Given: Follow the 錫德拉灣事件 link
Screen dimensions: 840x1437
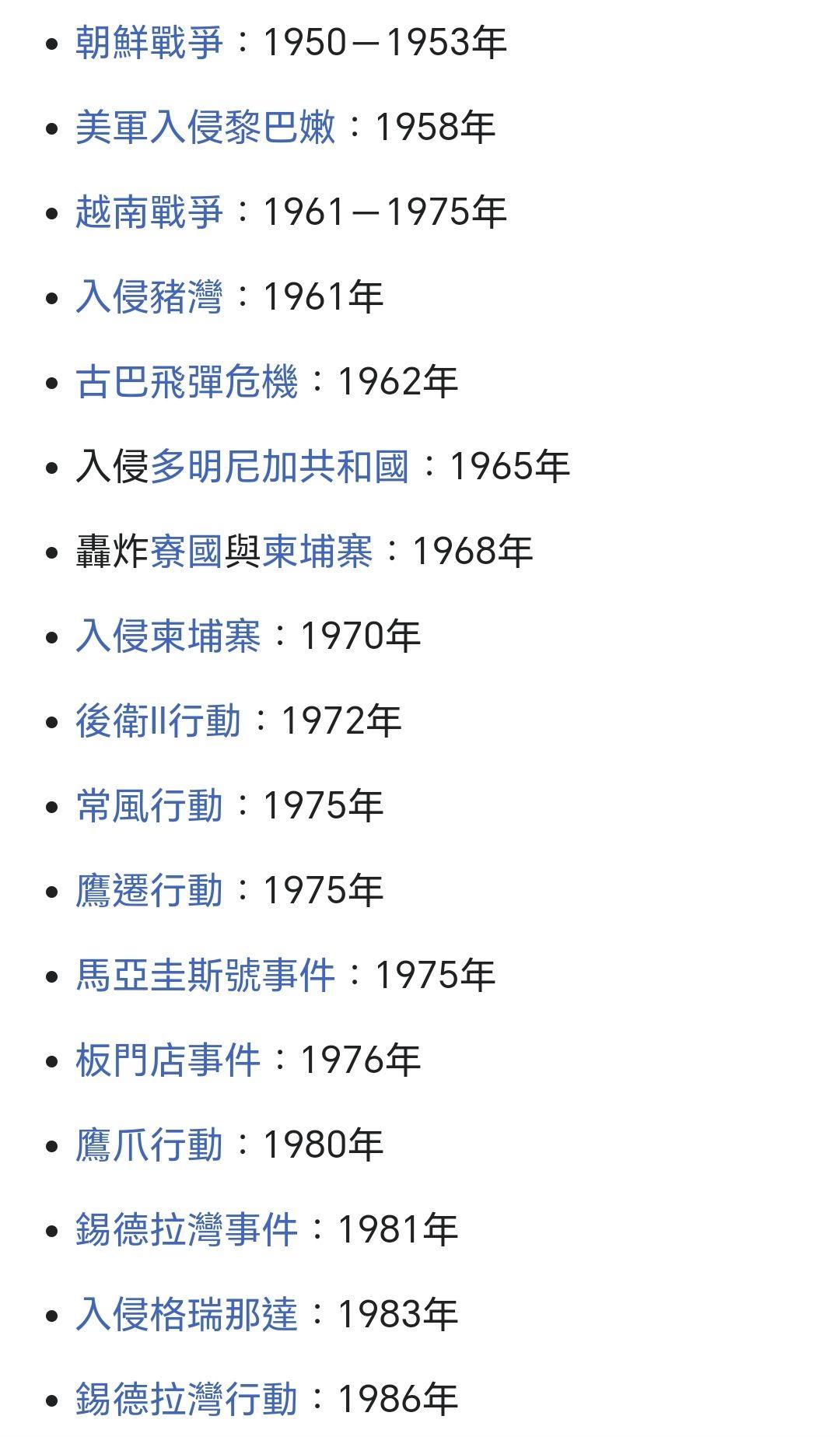Looking at the screenshot, I should 186,1230.
